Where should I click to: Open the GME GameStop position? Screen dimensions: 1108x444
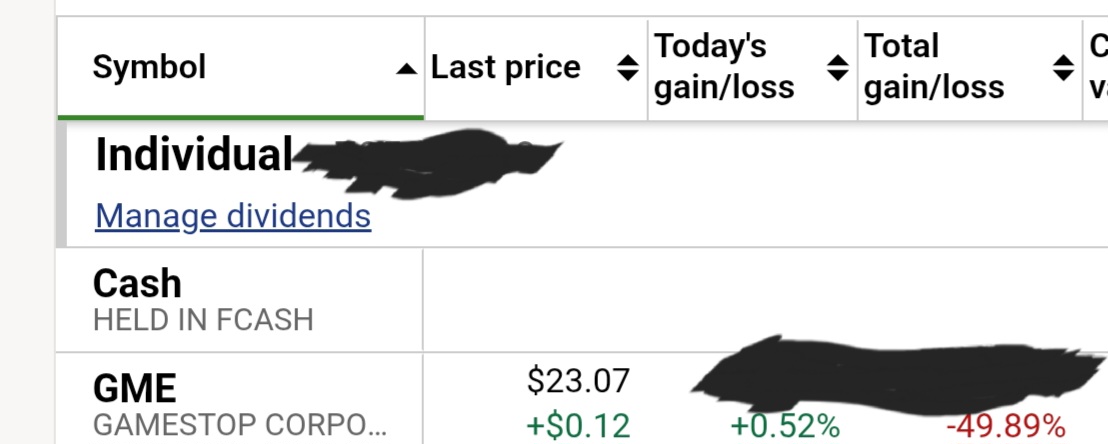coord(135,388)
